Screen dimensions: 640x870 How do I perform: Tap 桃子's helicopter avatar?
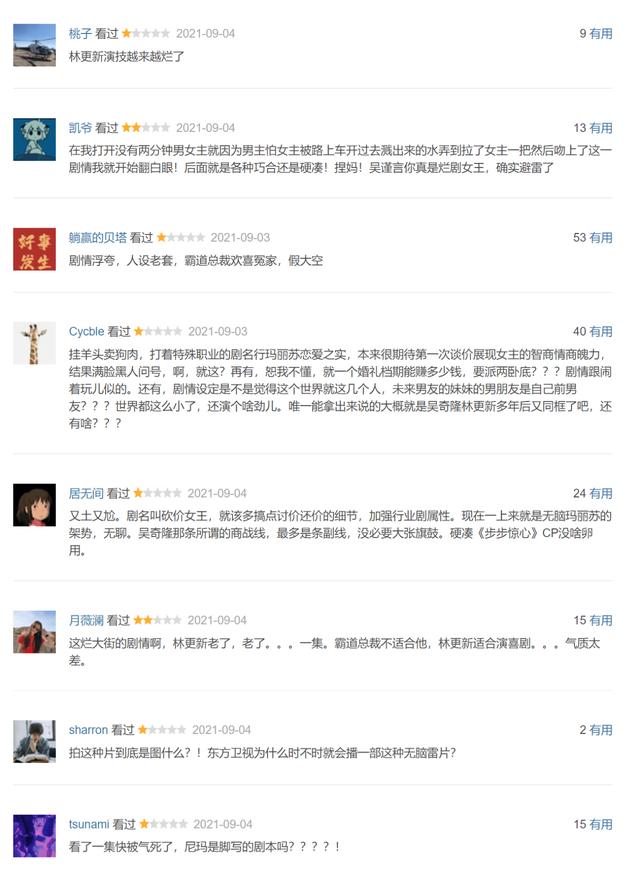pyautogui.click(x=34, y=44)
